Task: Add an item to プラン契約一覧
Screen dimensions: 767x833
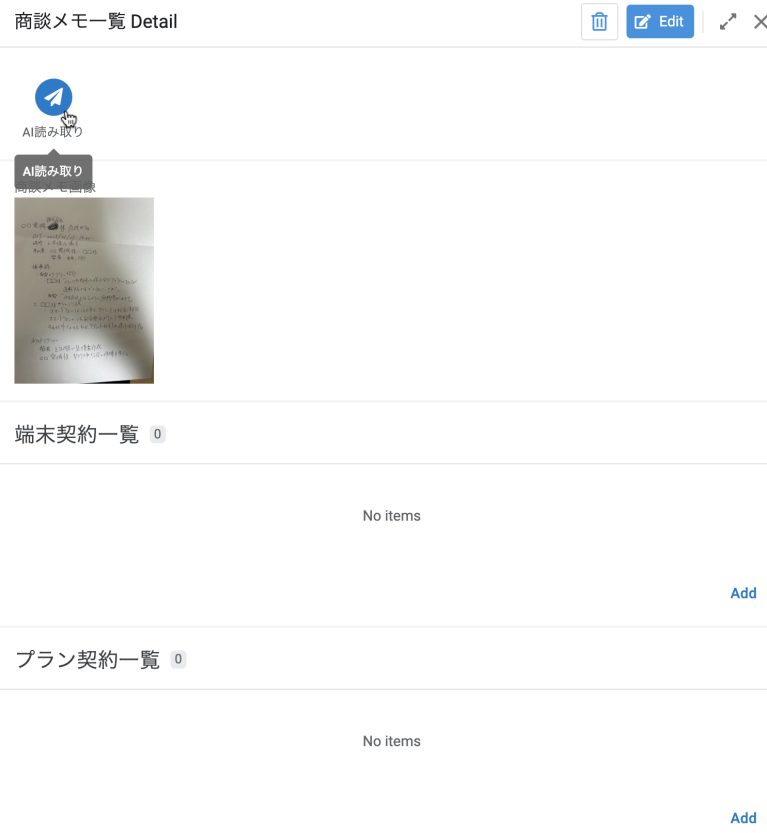Action: [x=743, y=818]
